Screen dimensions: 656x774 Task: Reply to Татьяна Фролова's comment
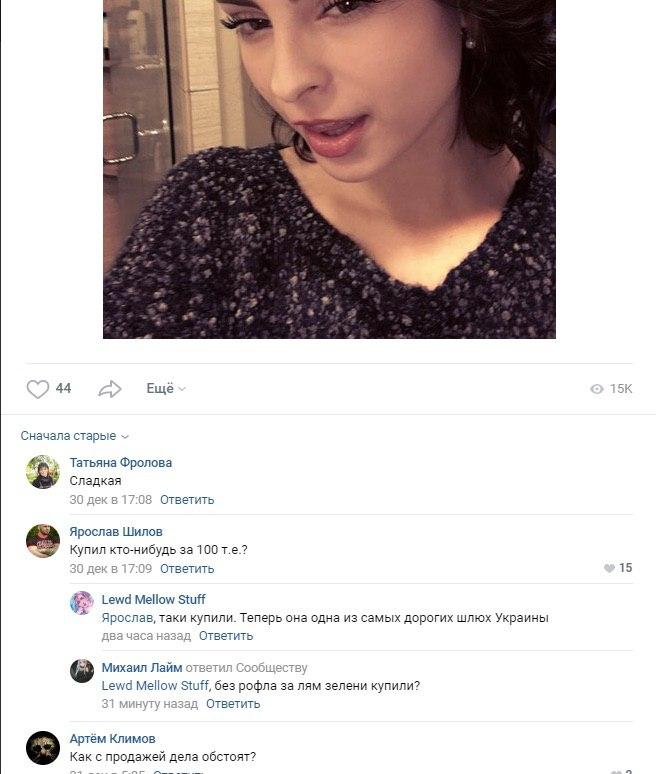tap(186, 500)
